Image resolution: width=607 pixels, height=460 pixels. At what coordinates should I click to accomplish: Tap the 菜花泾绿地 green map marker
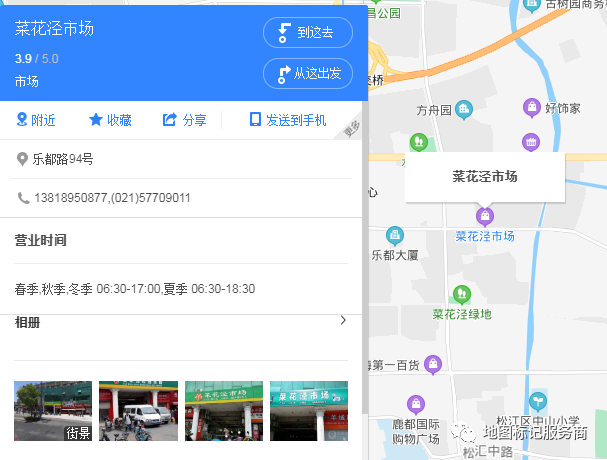tap(461, 294)
